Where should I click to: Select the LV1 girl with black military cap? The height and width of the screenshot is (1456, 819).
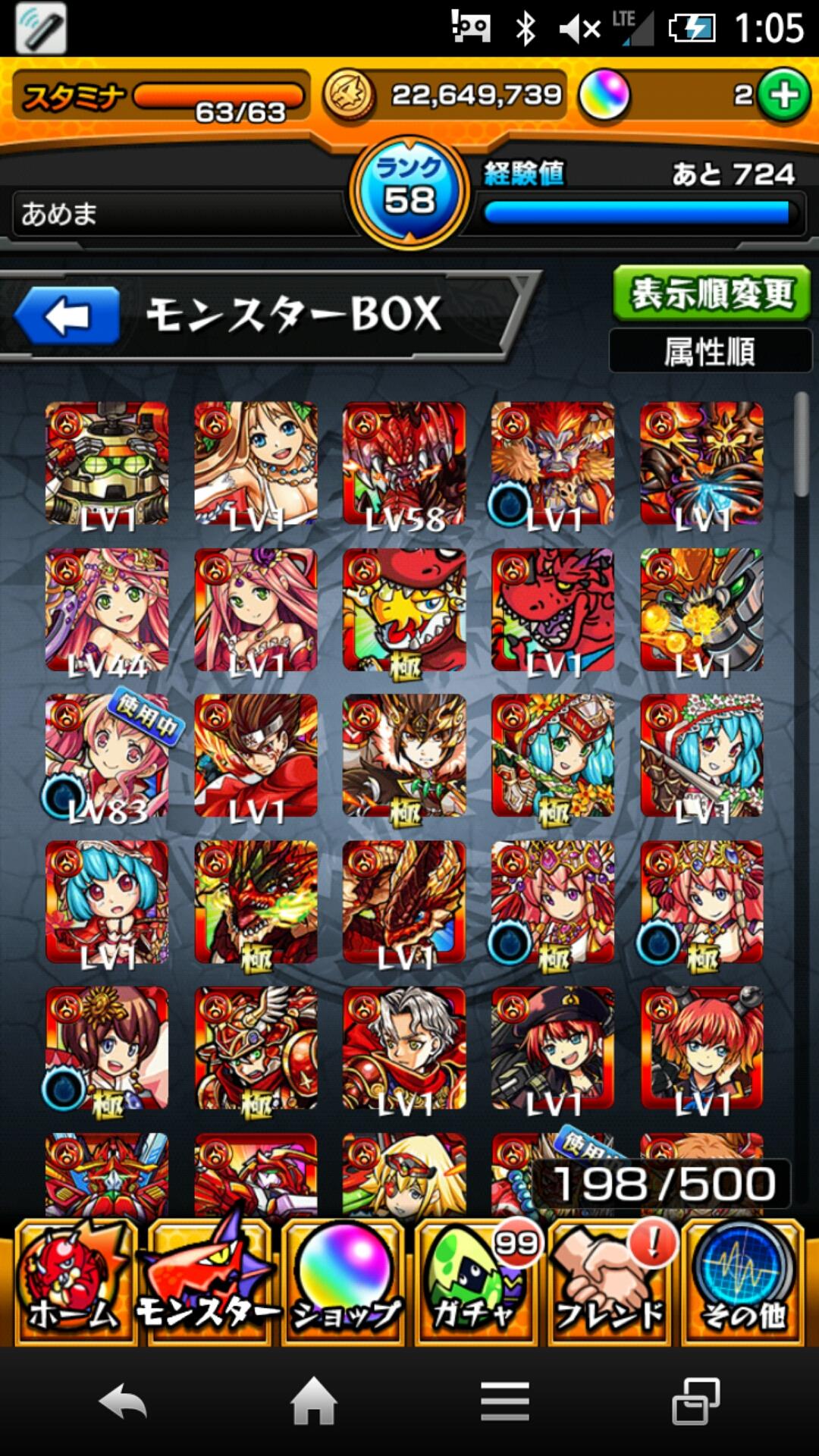[553, 1049]
